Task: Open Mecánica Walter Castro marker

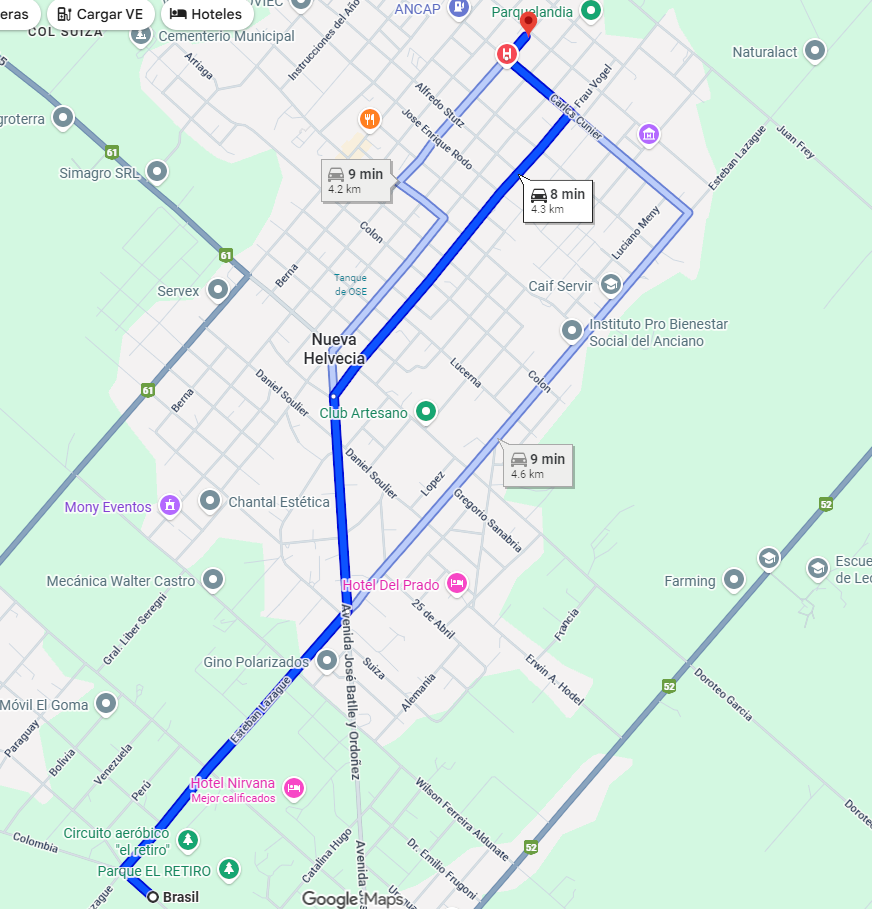Action: (x=213, y=579)
